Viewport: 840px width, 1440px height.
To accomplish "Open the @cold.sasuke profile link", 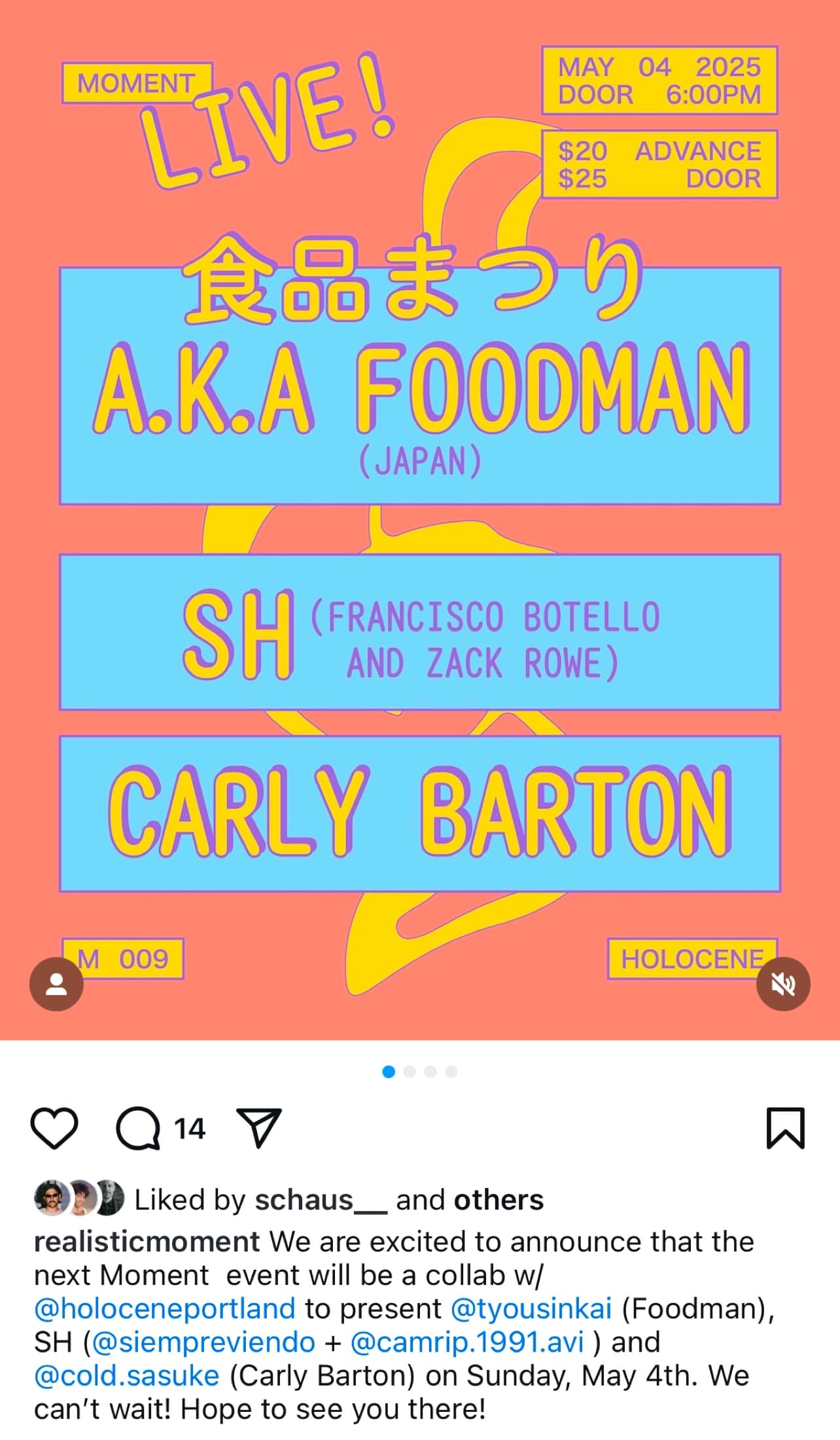I will 127,1375.
